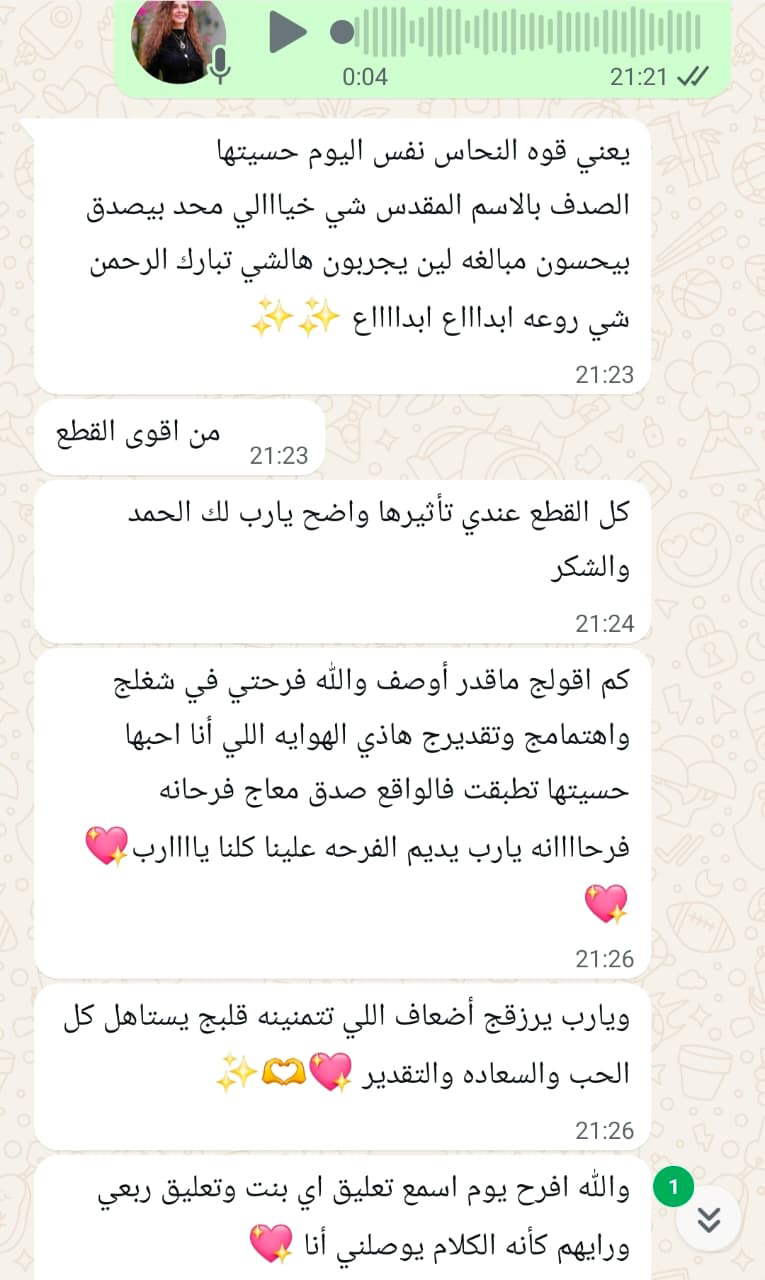Open the sender's profile photo on the voice note

coord(178,40)
